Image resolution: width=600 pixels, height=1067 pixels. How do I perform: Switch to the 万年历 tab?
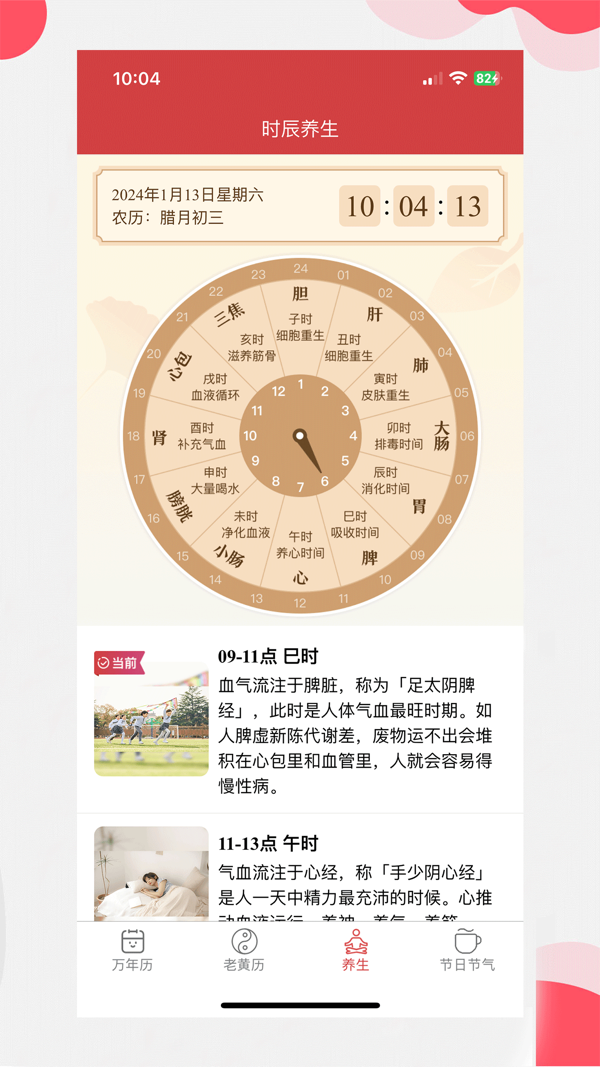click(x=132, y=950)
